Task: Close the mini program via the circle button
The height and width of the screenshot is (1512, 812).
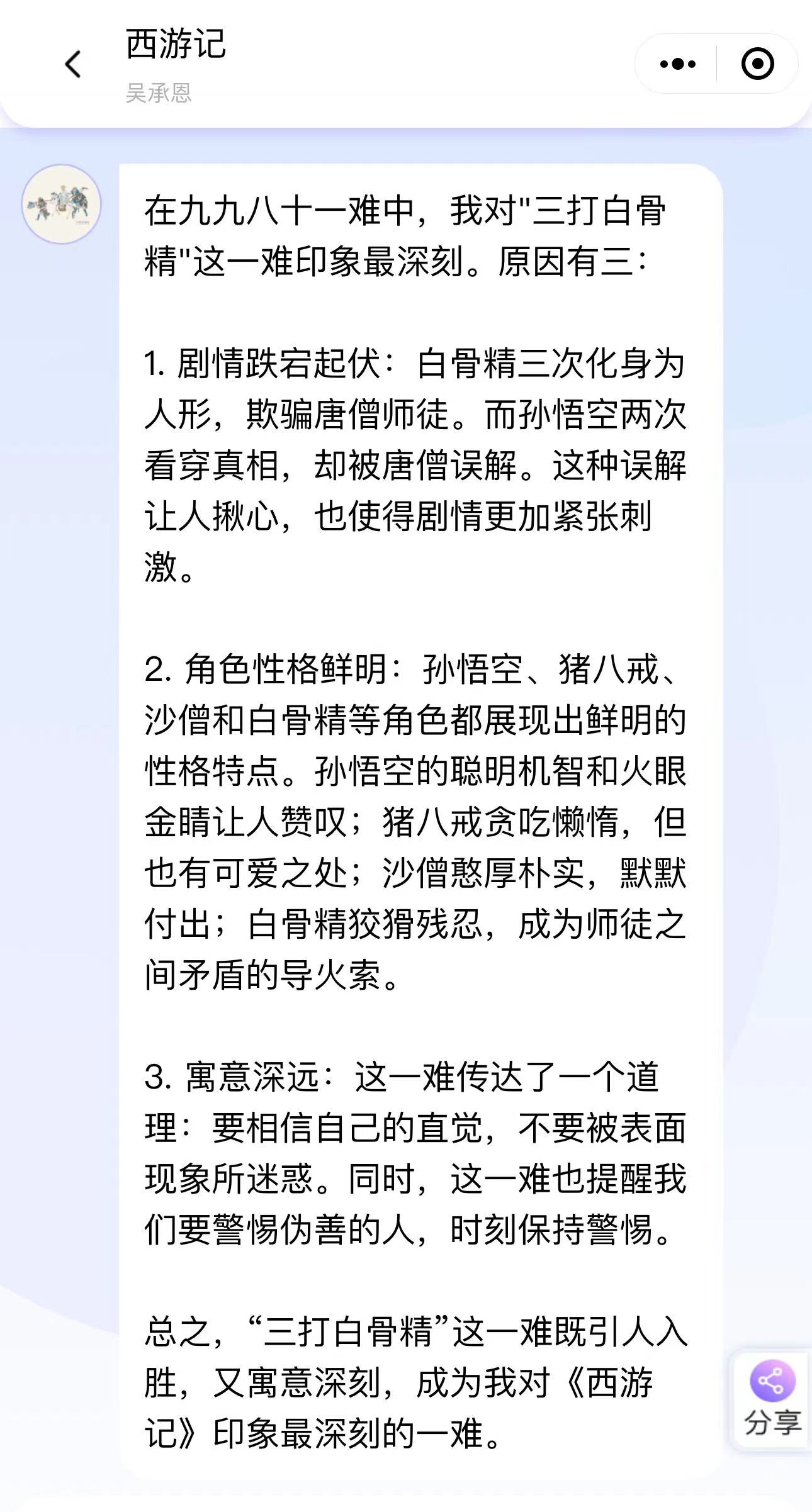Action: point(757,64)
